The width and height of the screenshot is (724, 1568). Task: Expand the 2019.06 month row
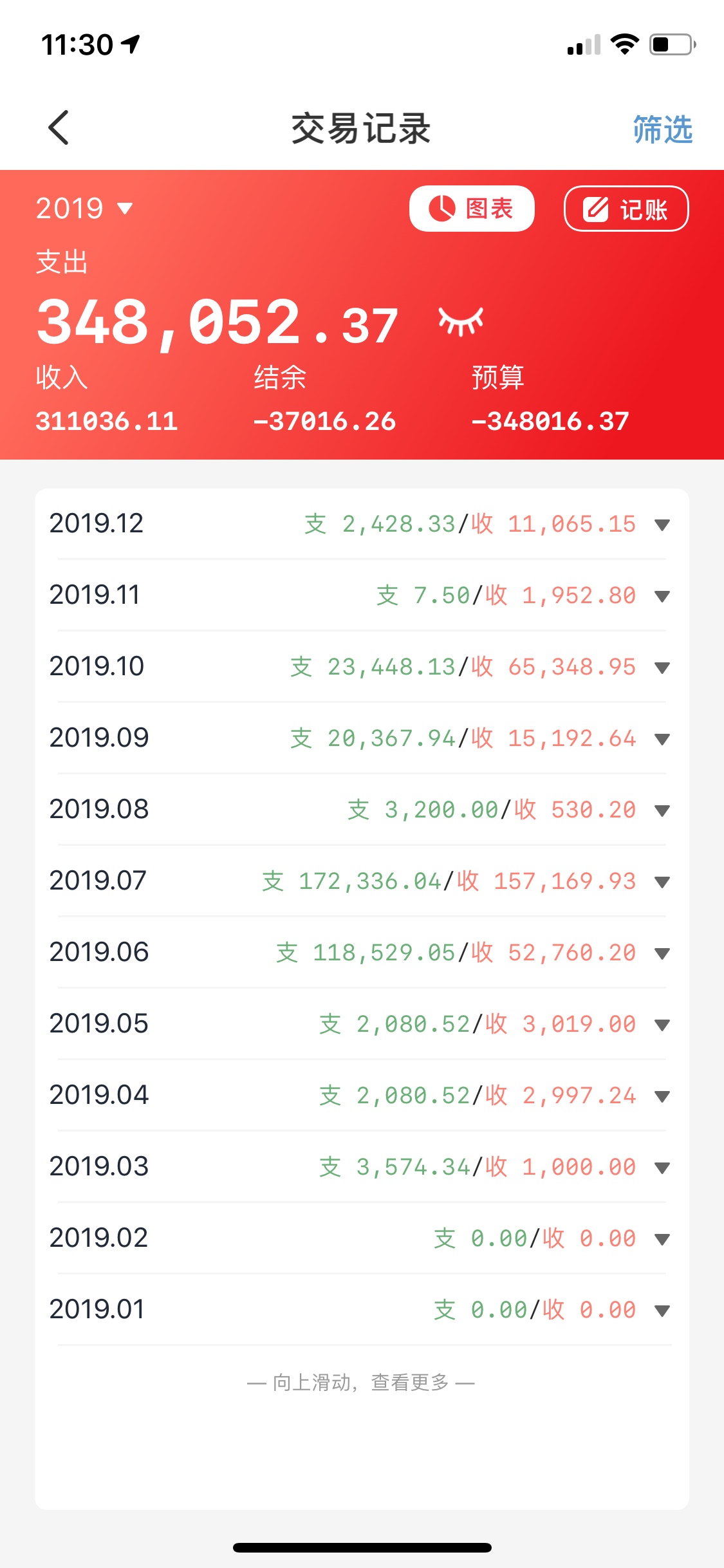(x=362, y=952)
